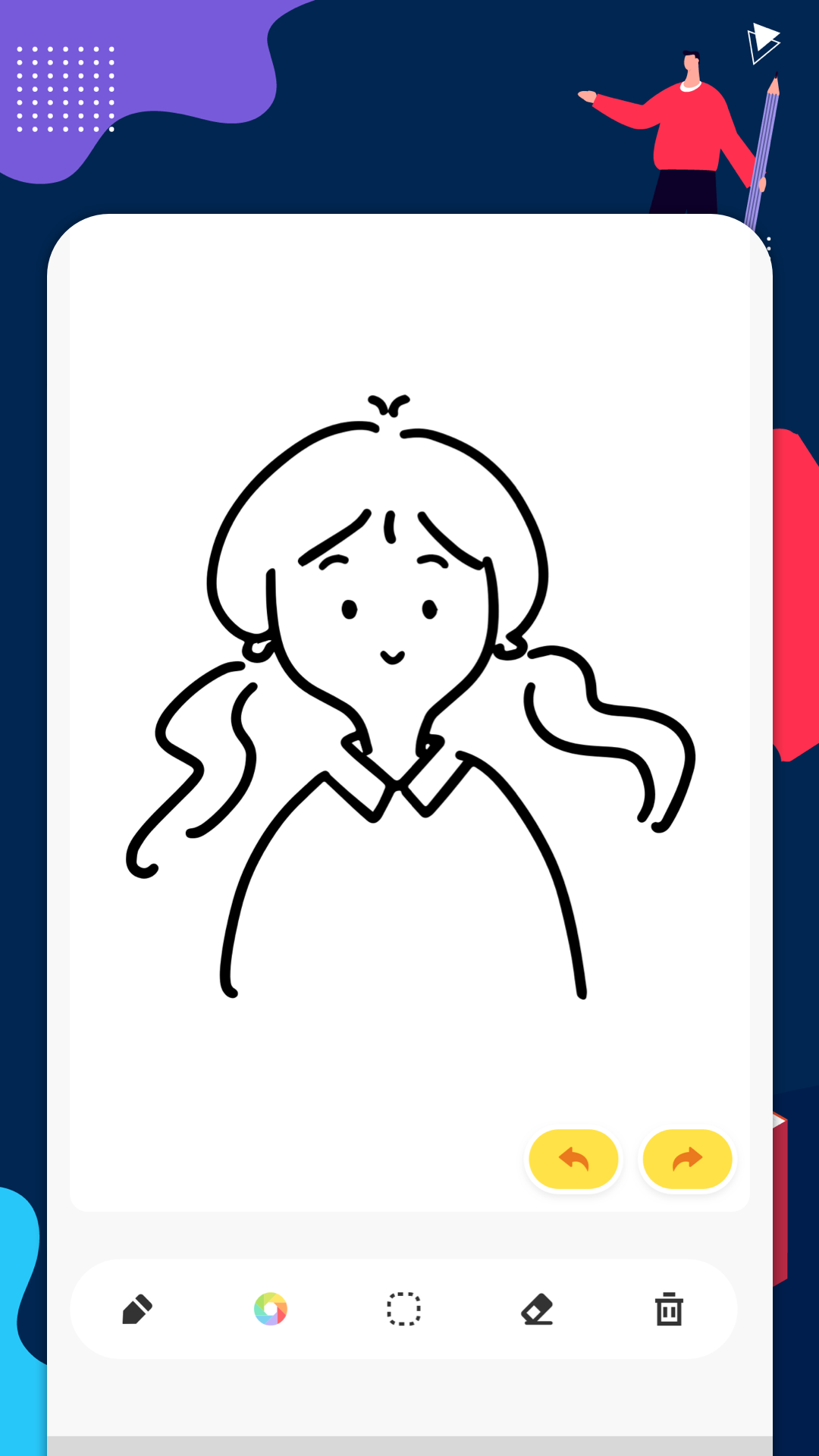Choose the selection tool in the bottom toolbar

click(403, 1307)
